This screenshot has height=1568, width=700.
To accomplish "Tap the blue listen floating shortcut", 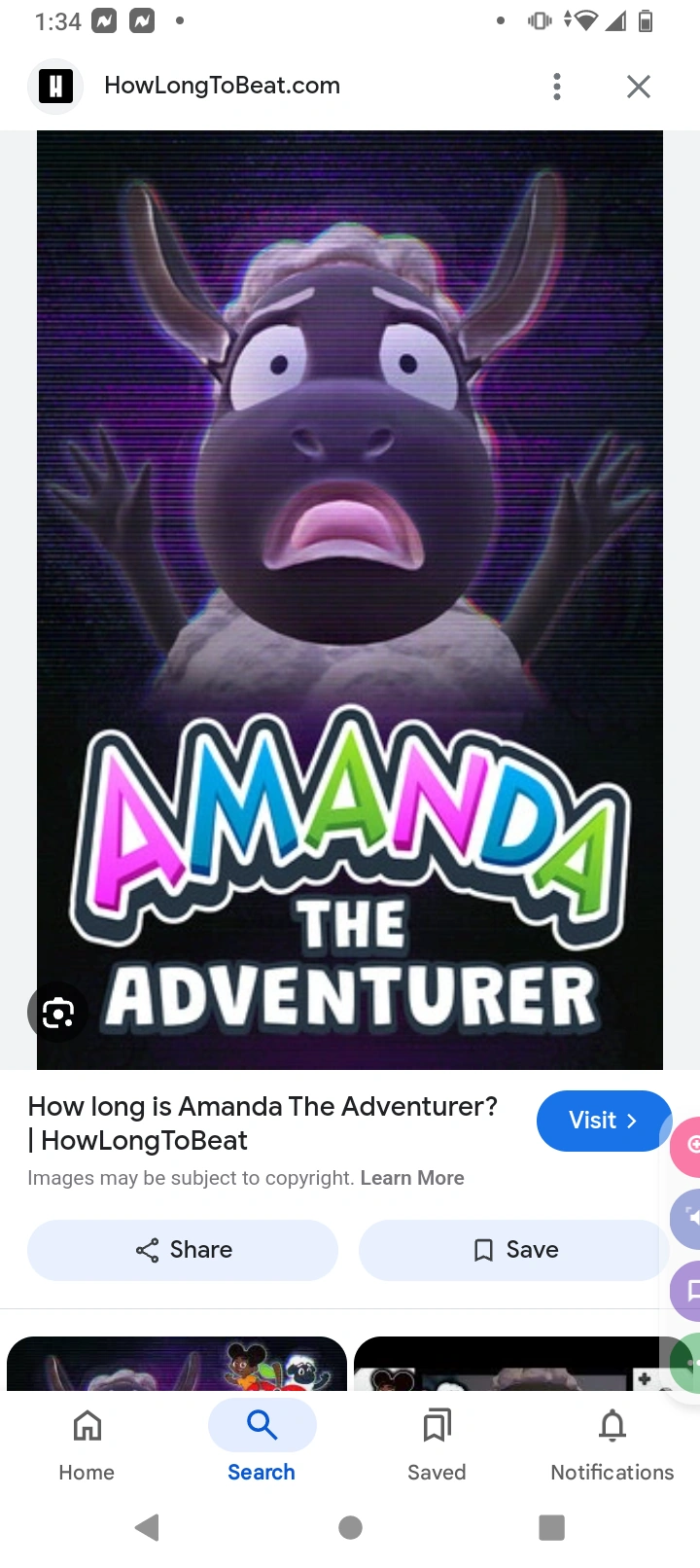I will 691,1219.
